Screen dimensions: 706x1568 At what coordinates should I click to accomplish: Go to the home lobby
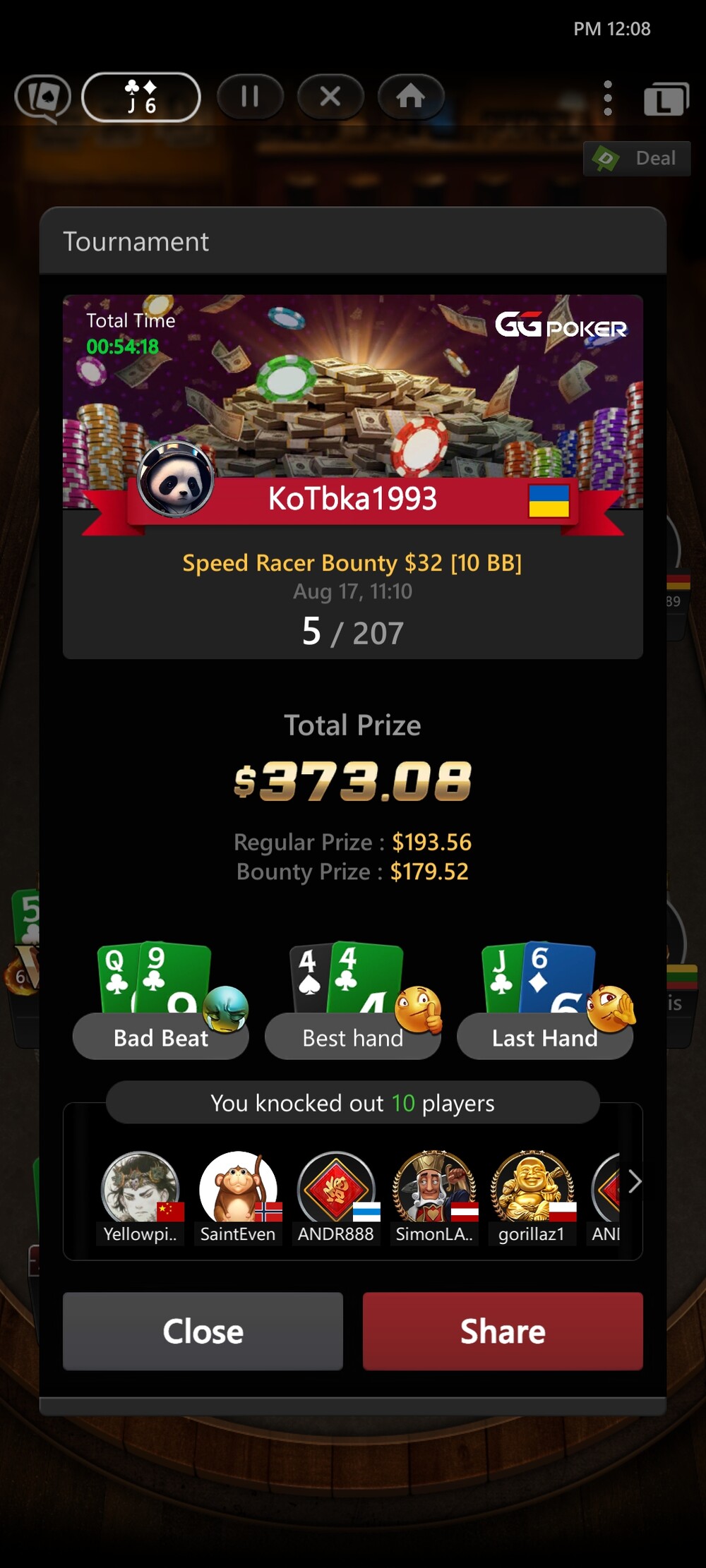click(411, 96)
